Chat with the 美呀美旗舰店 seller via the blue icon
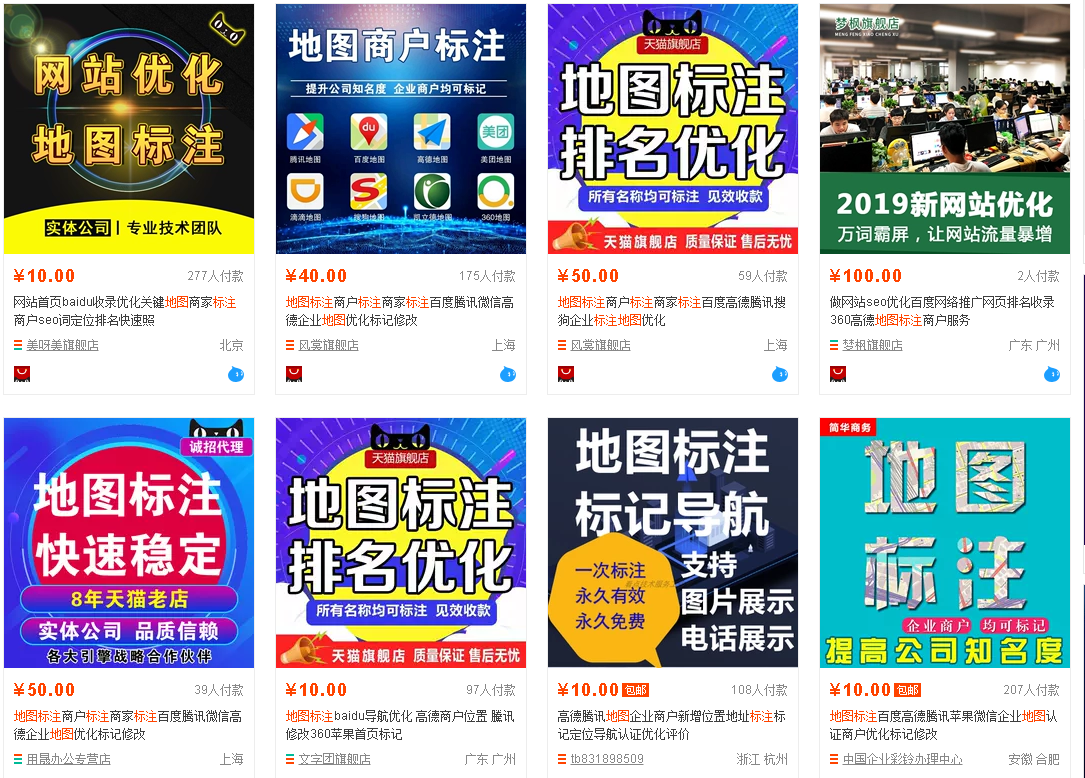The width and height of the screenshot is (1085, 778). [236, 374]
